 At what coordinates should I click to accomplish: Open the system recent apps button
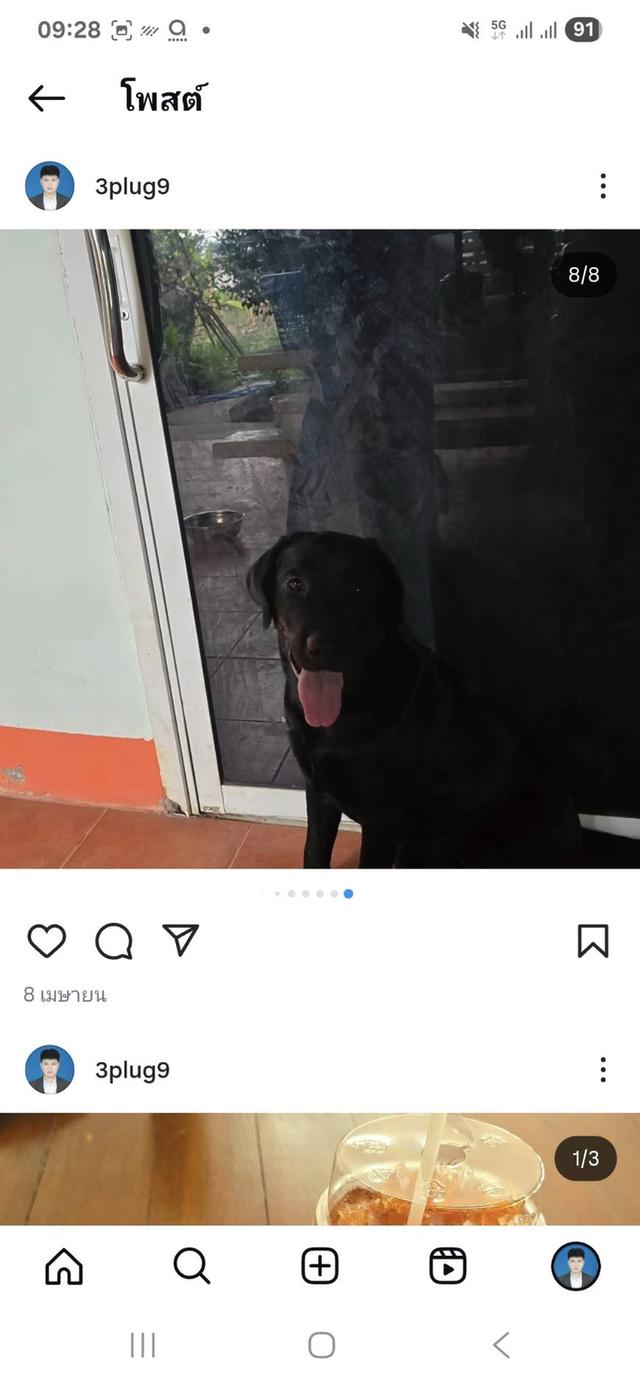click(x=143, y=1345)
